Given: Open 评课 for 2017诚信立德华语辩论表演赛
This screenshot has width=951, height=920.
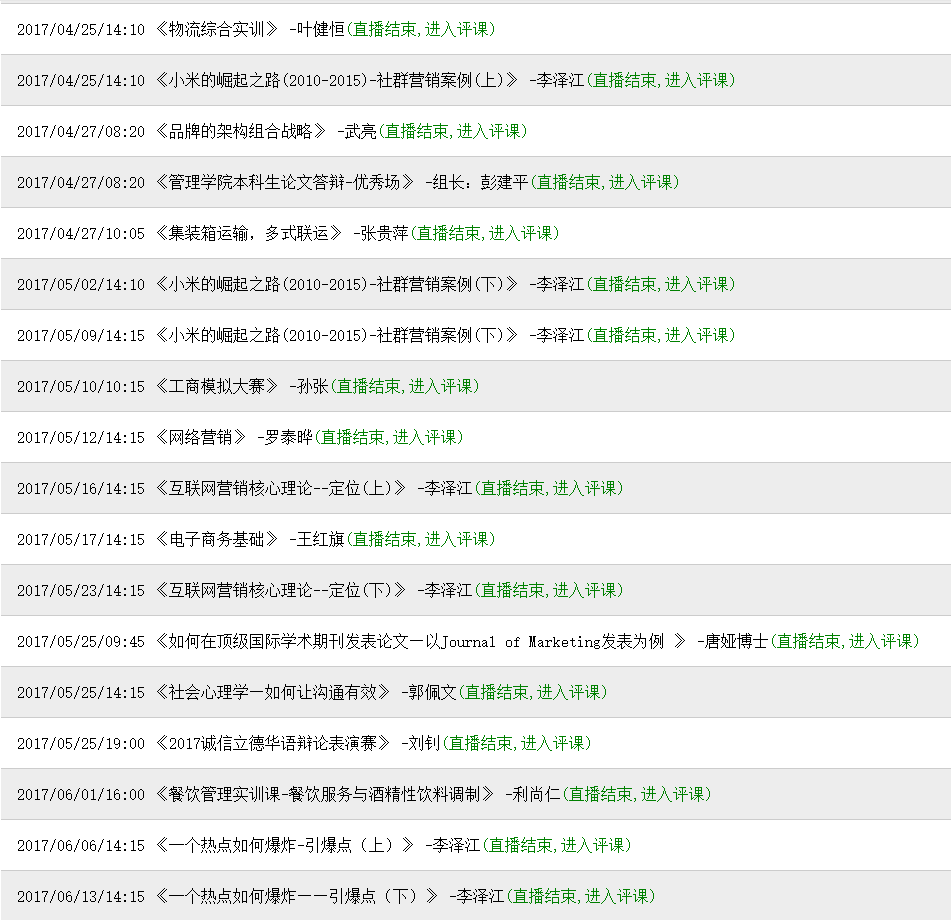Looking at the screenshot, I should click(553, 743).
